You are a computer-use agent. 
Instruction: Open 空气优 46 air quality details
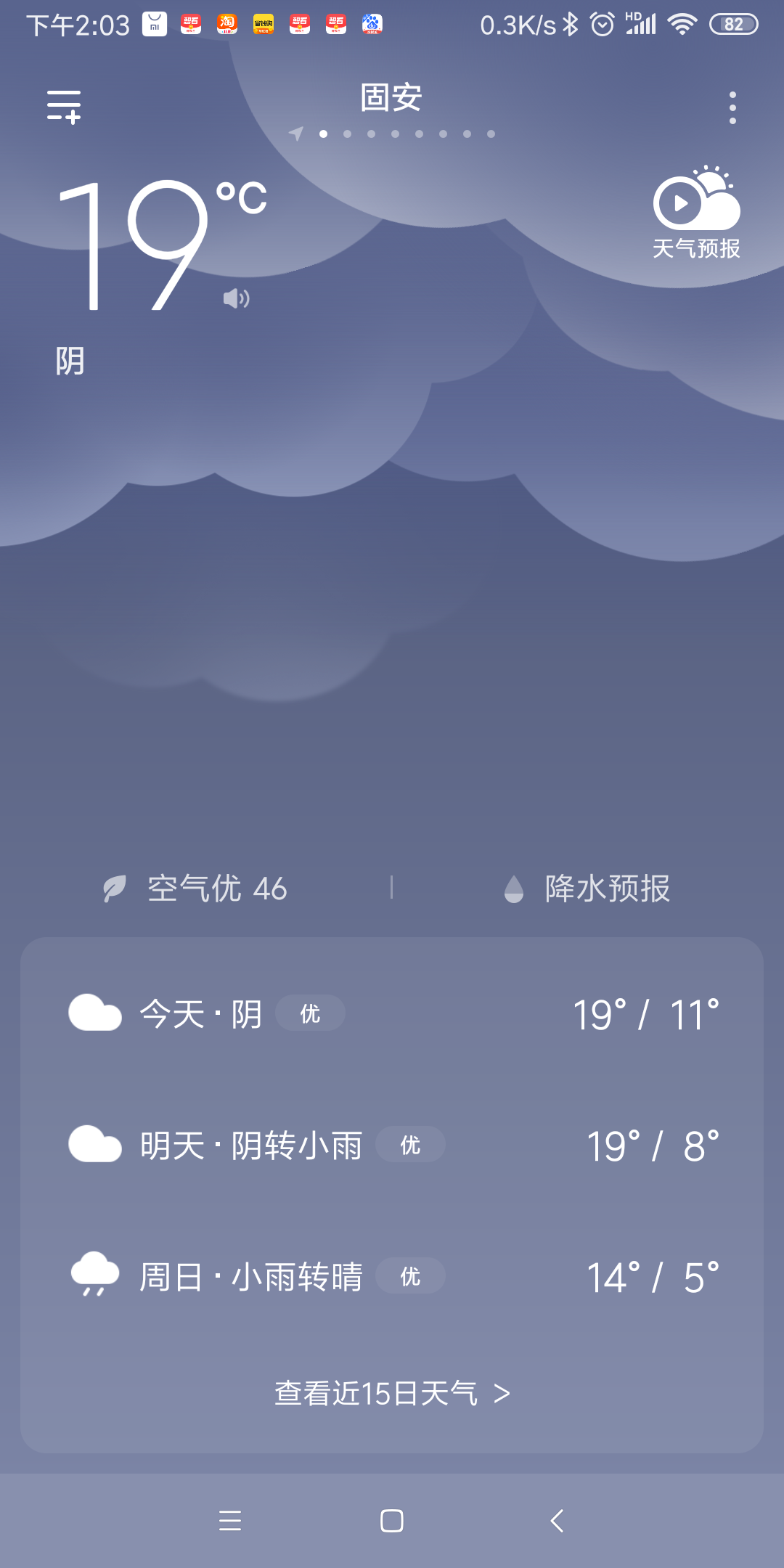coord(196,889)
